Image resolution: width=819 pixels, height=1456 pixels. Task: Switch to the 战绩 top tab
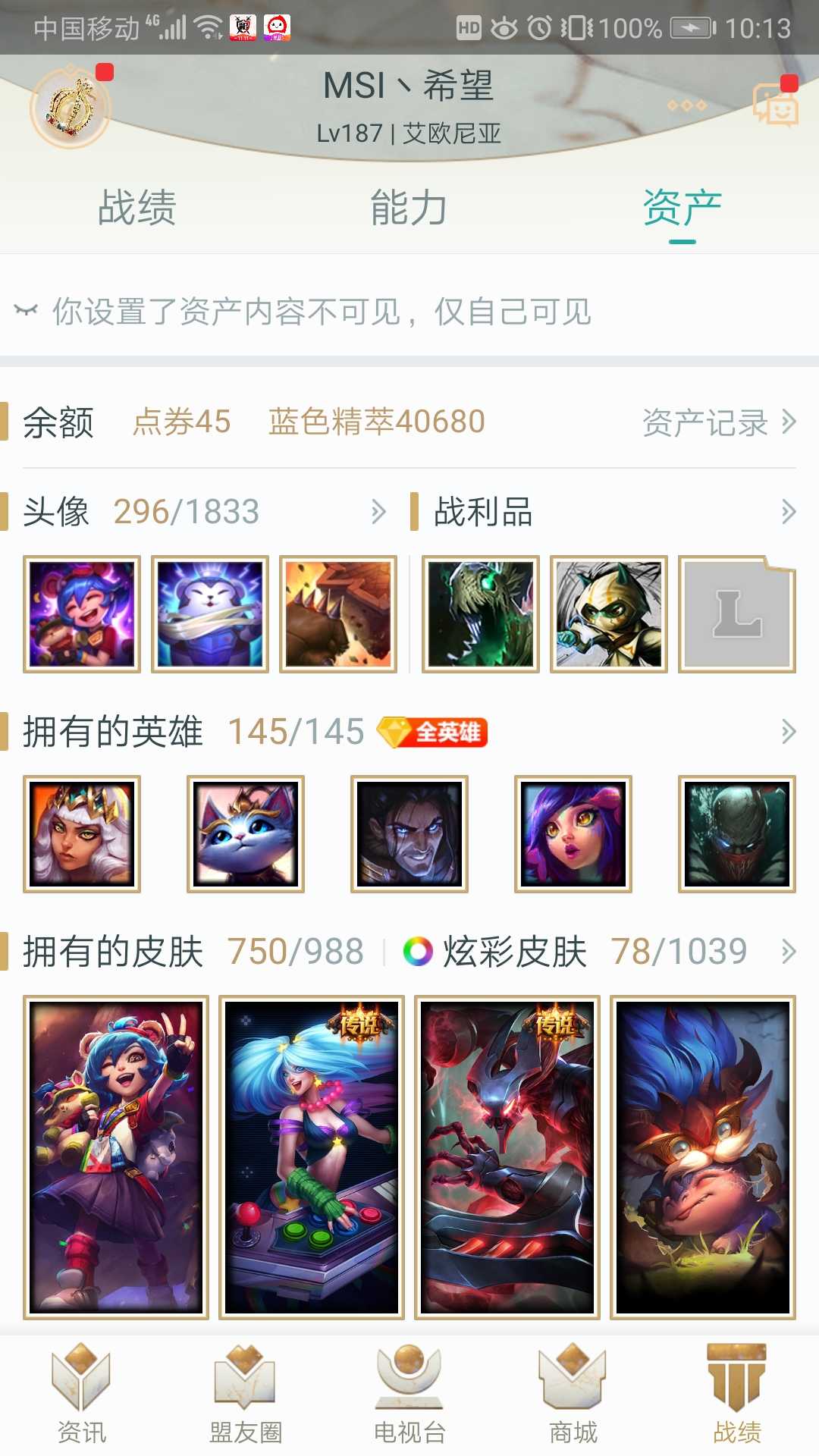[x=136, y=208]
